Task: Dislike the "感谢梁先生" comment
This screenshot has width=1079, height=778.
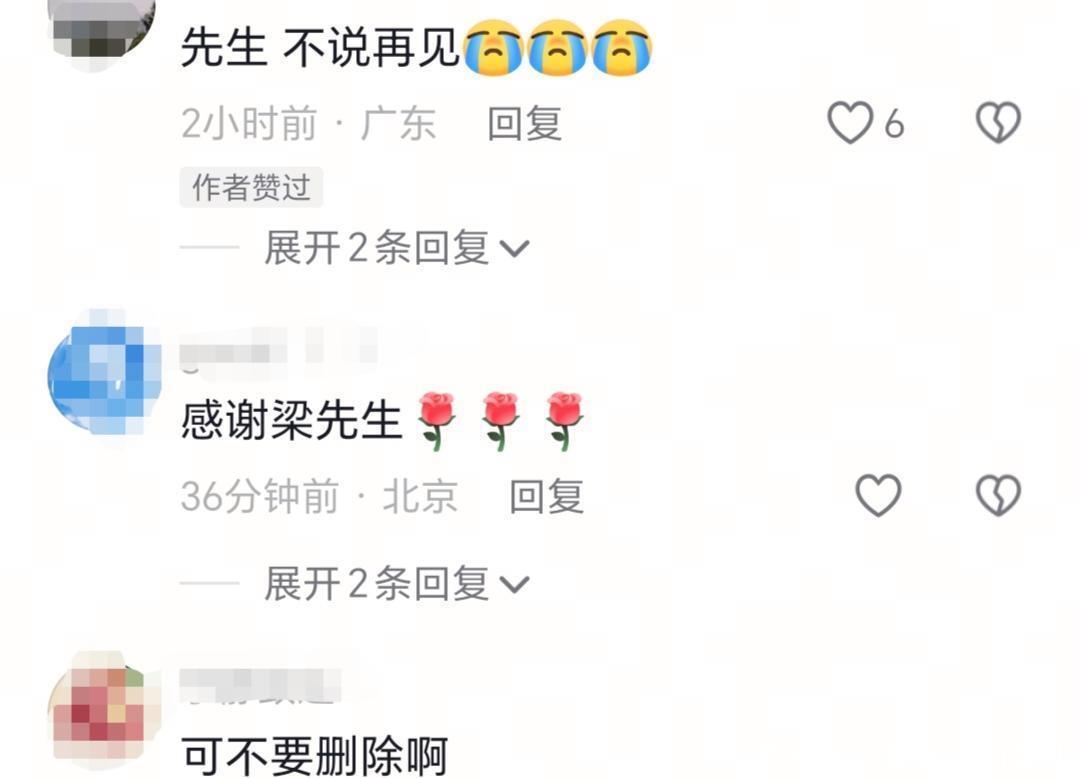Action: pyautogui.click(x=998, y=495)
